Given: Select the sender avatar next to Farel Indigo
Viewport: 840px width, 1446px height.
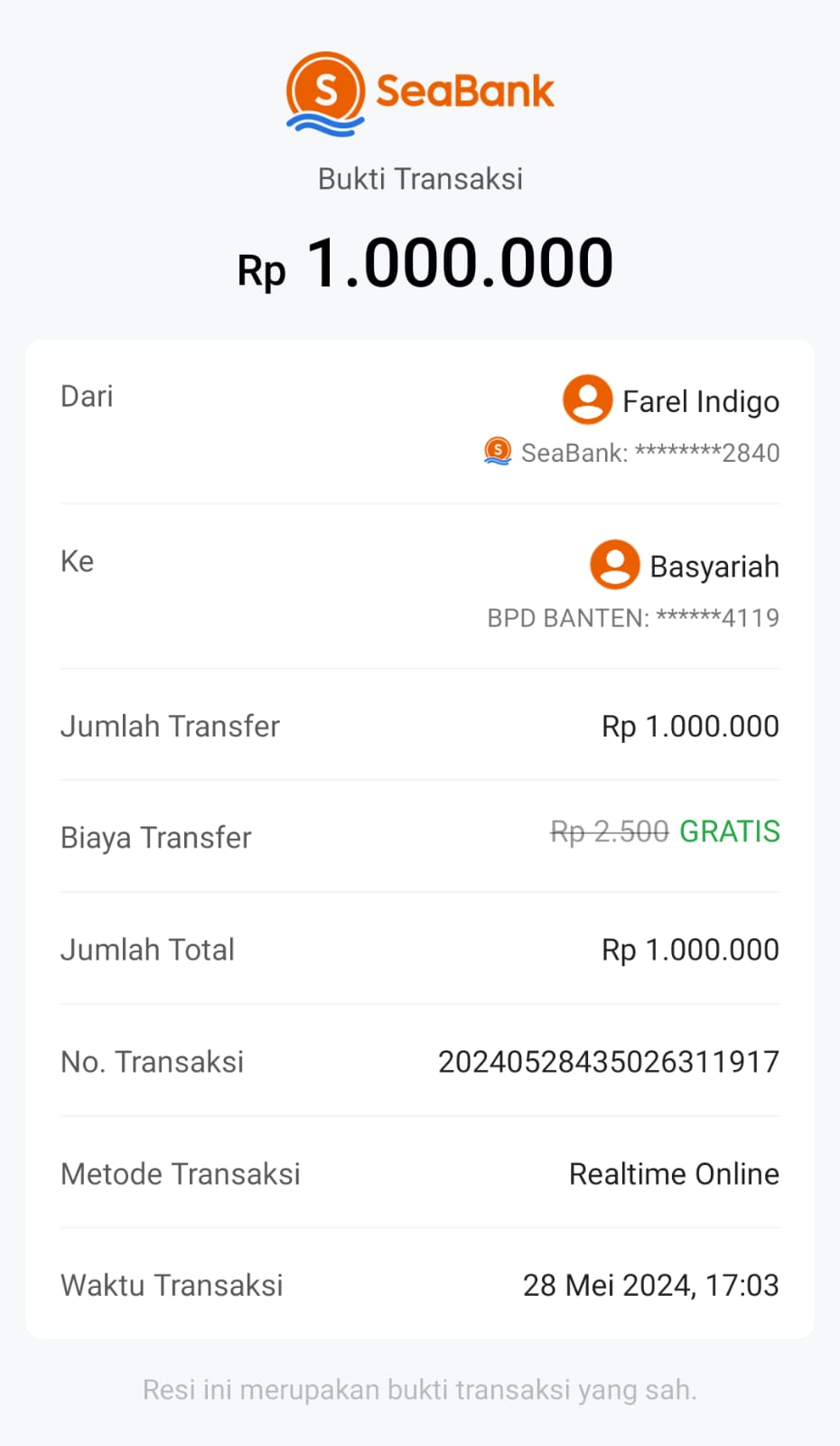Looking at the screenshot, I should point(586,400).
